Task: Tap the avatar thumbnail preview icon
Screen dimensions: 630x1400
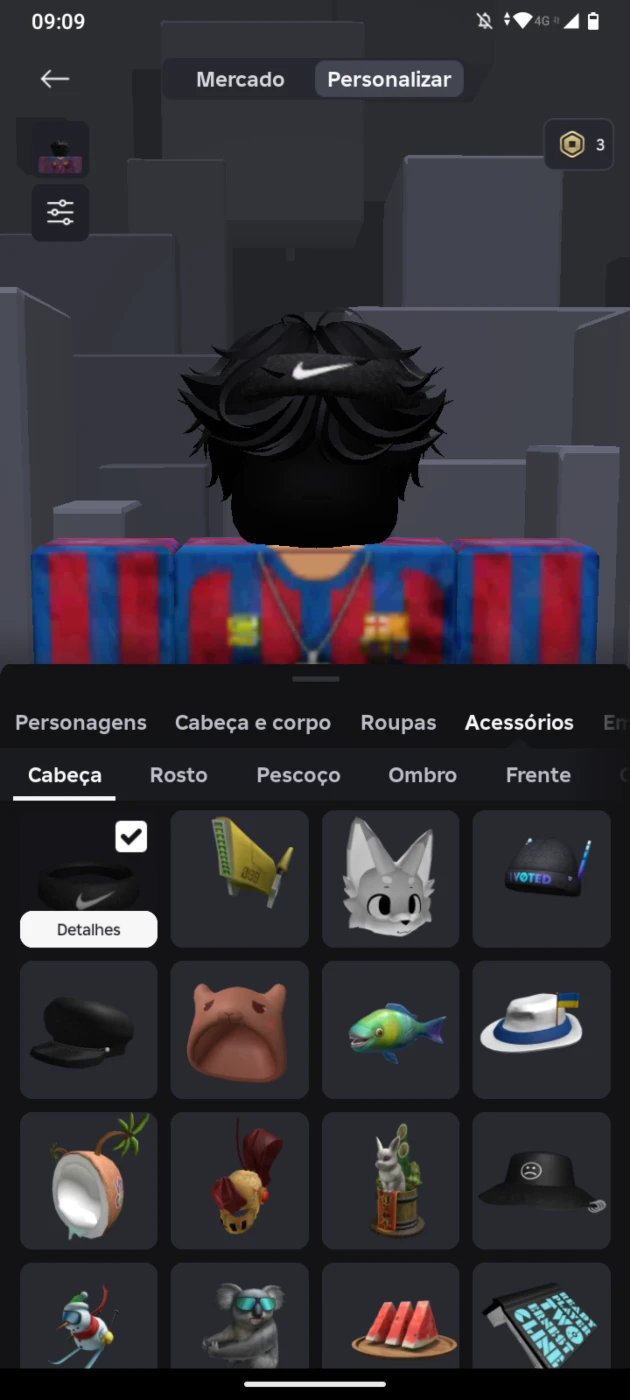Action: click(x=60, y=150)
